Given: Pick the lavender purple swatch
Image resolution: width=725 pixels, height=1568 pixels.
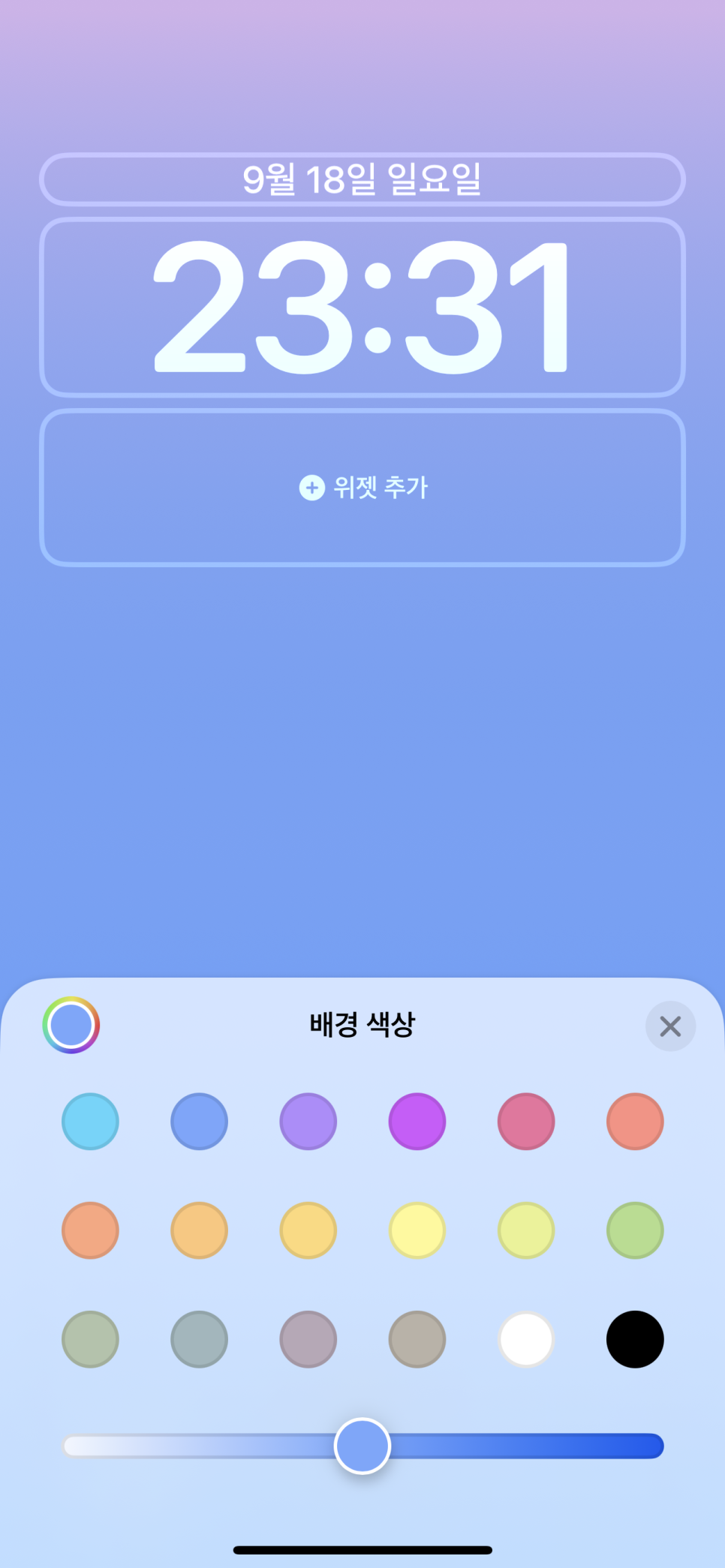Looking at the screenshot, I should point(308,1122).
